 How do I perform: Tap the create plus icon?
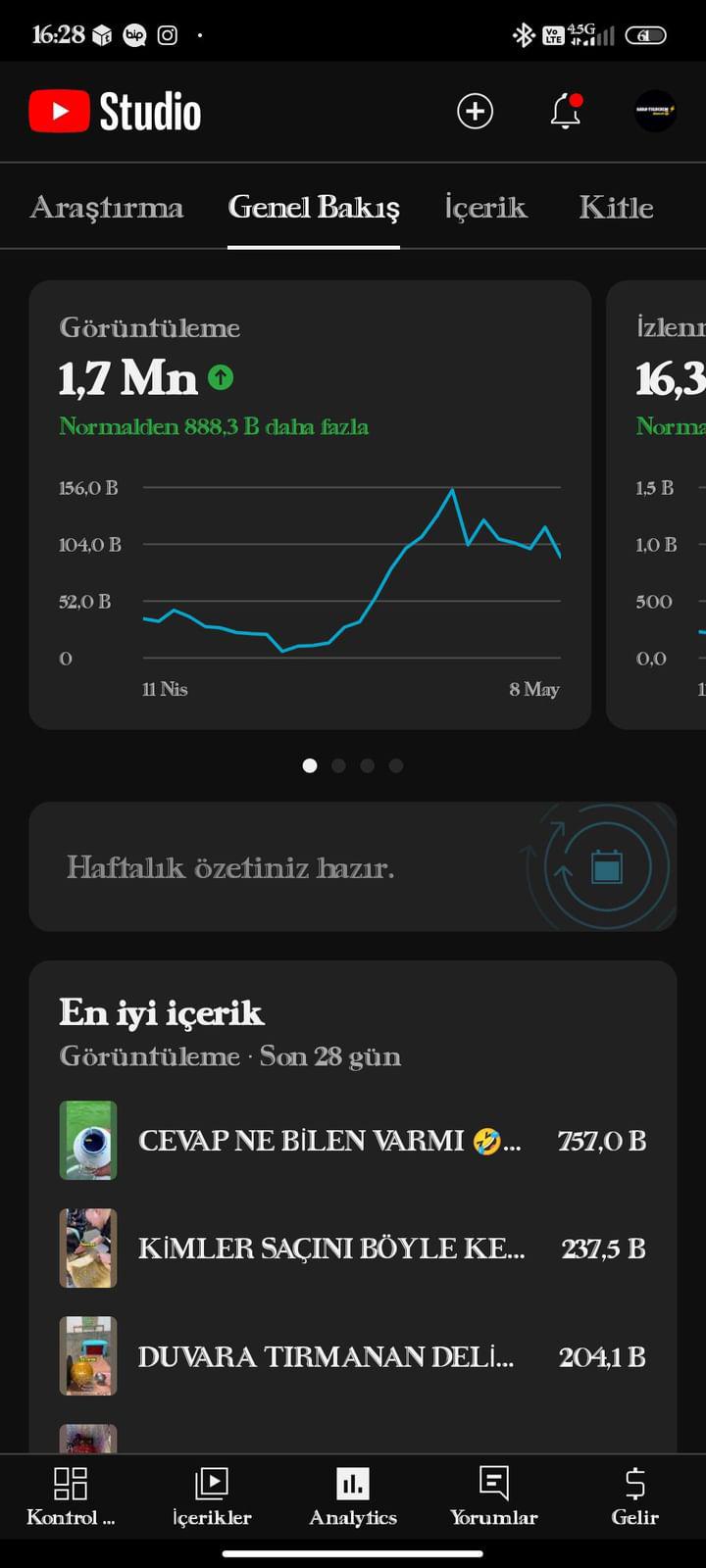475,111
